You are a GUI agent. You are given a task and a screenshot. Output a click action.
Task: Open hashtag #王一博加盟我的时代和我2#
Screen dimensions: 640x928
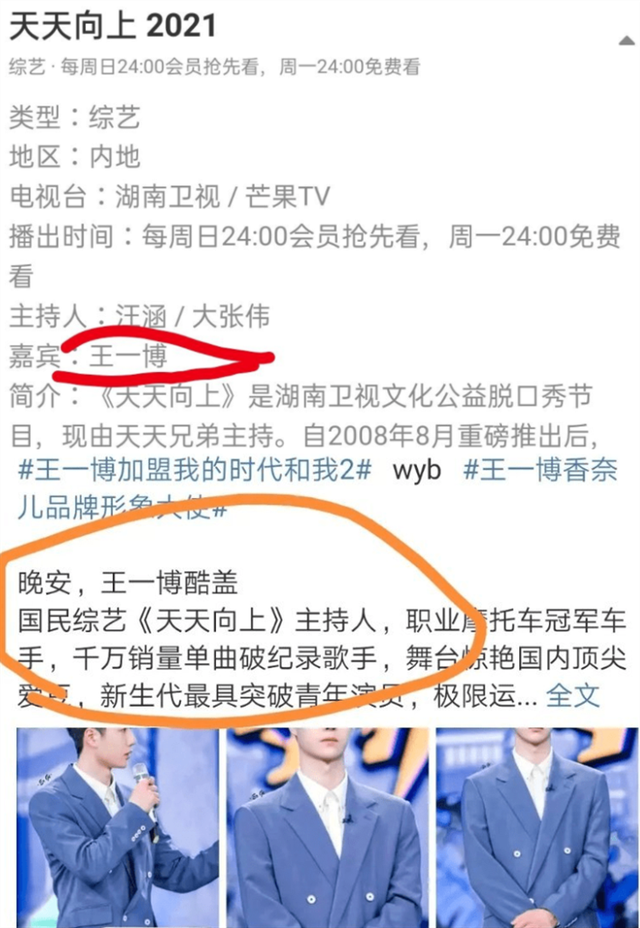(196, 470)
